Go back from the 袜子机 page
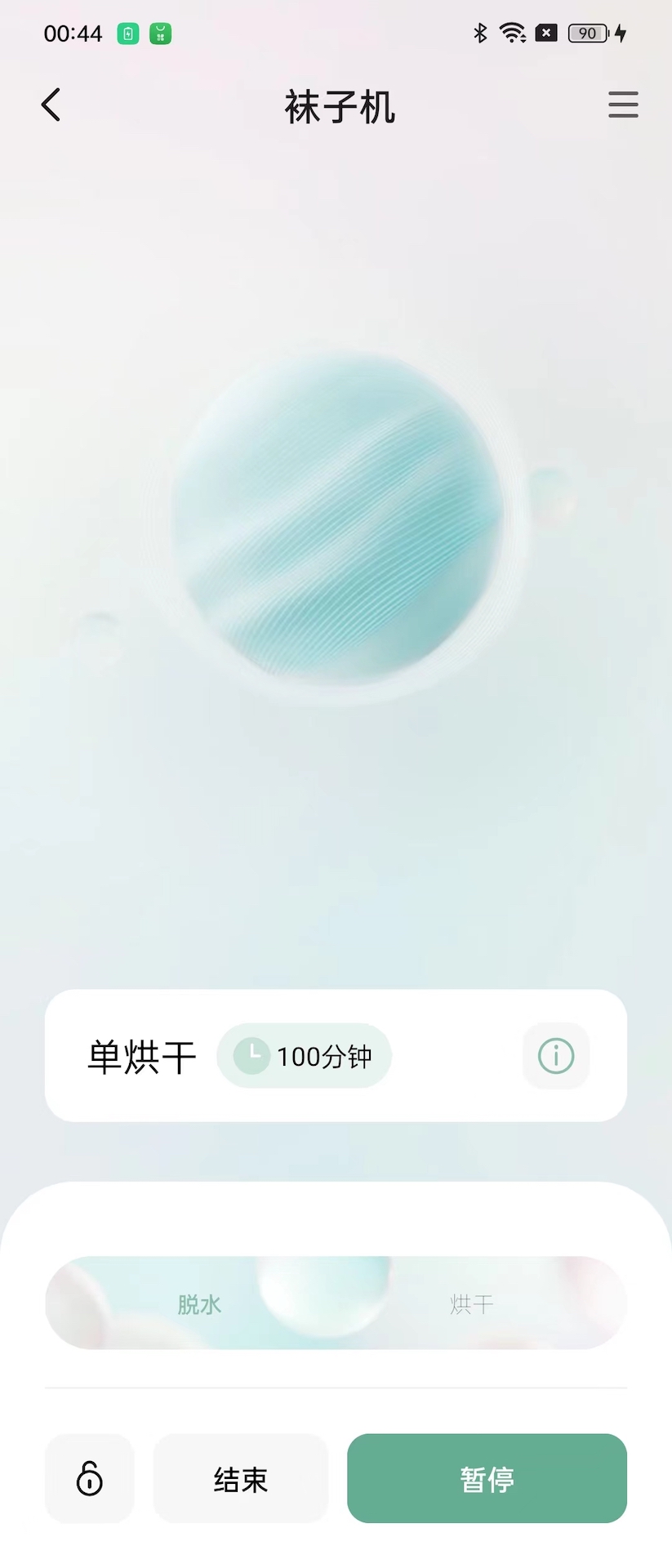 coord(51,105)
